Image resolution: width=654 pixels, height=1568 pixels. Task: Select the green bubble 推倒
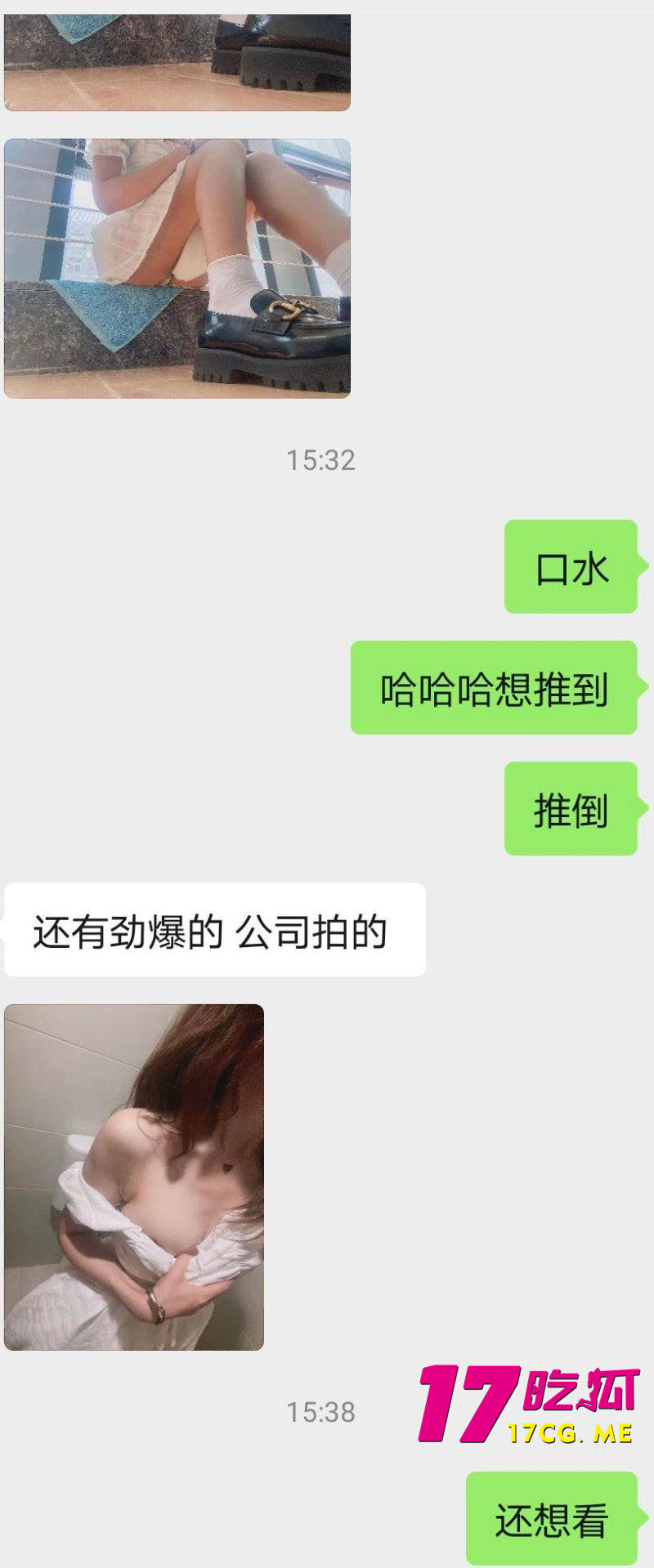[x=571, y=810]
